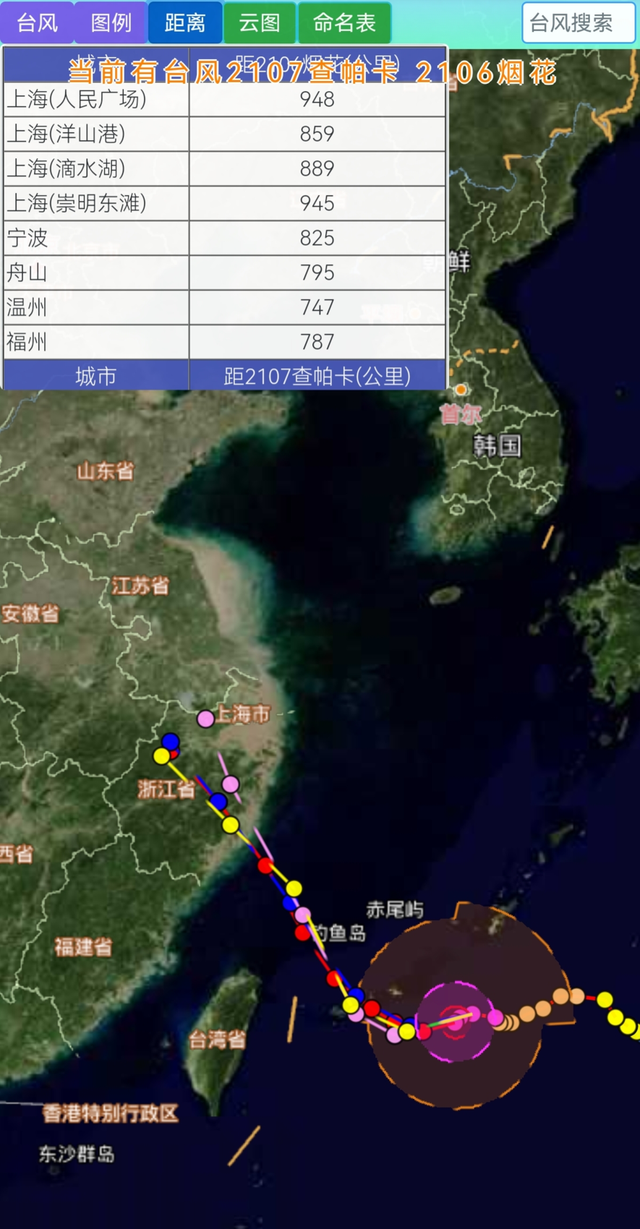
Task: Show the 图例 legend
Action: [111, 22]
